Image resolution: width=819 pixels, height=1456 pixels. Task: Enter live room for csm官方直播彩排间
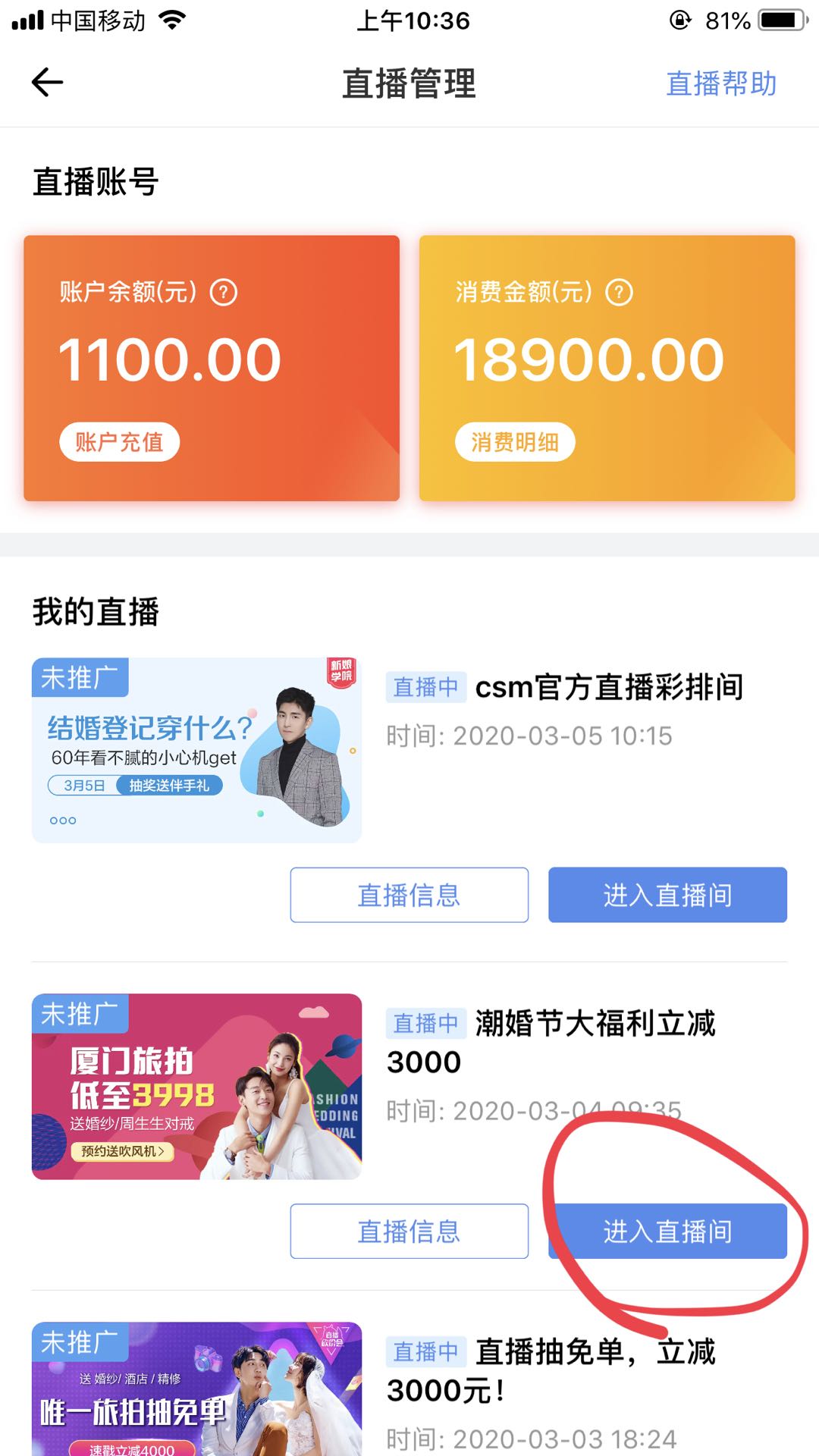coord(667,895)
